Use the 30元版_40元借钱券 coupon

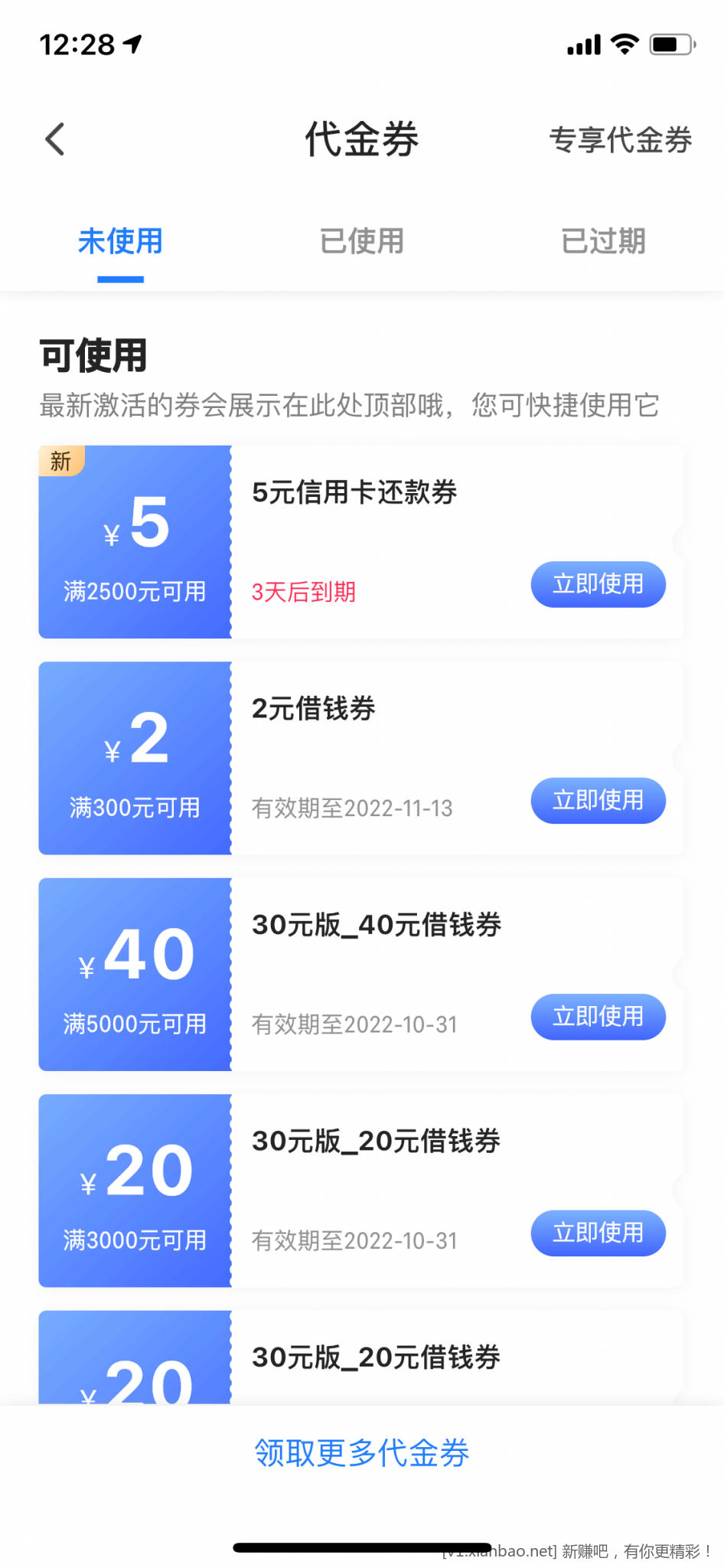[x=598, y=1017]
